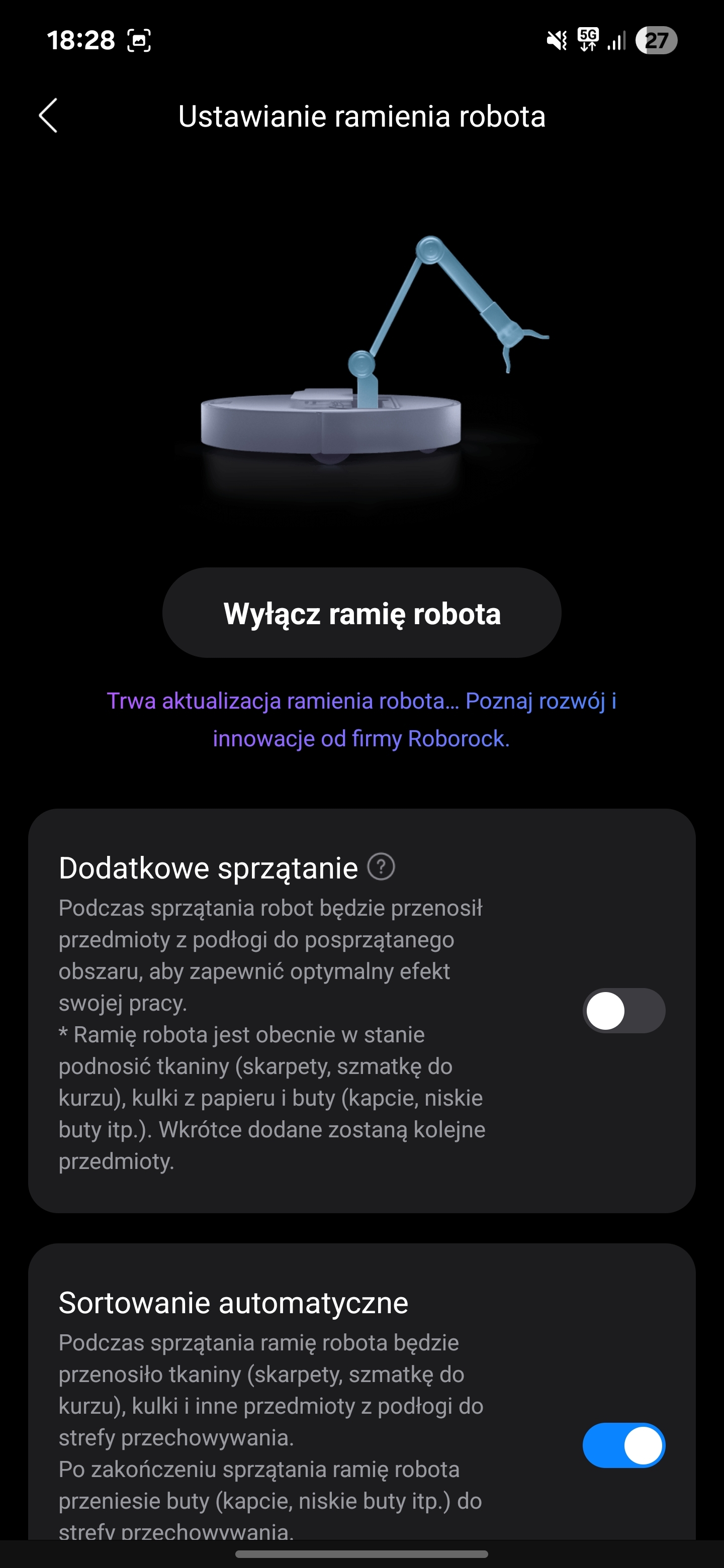
Task: Tap the Wyłącz ramię robota button
Action: click(361, 613)
